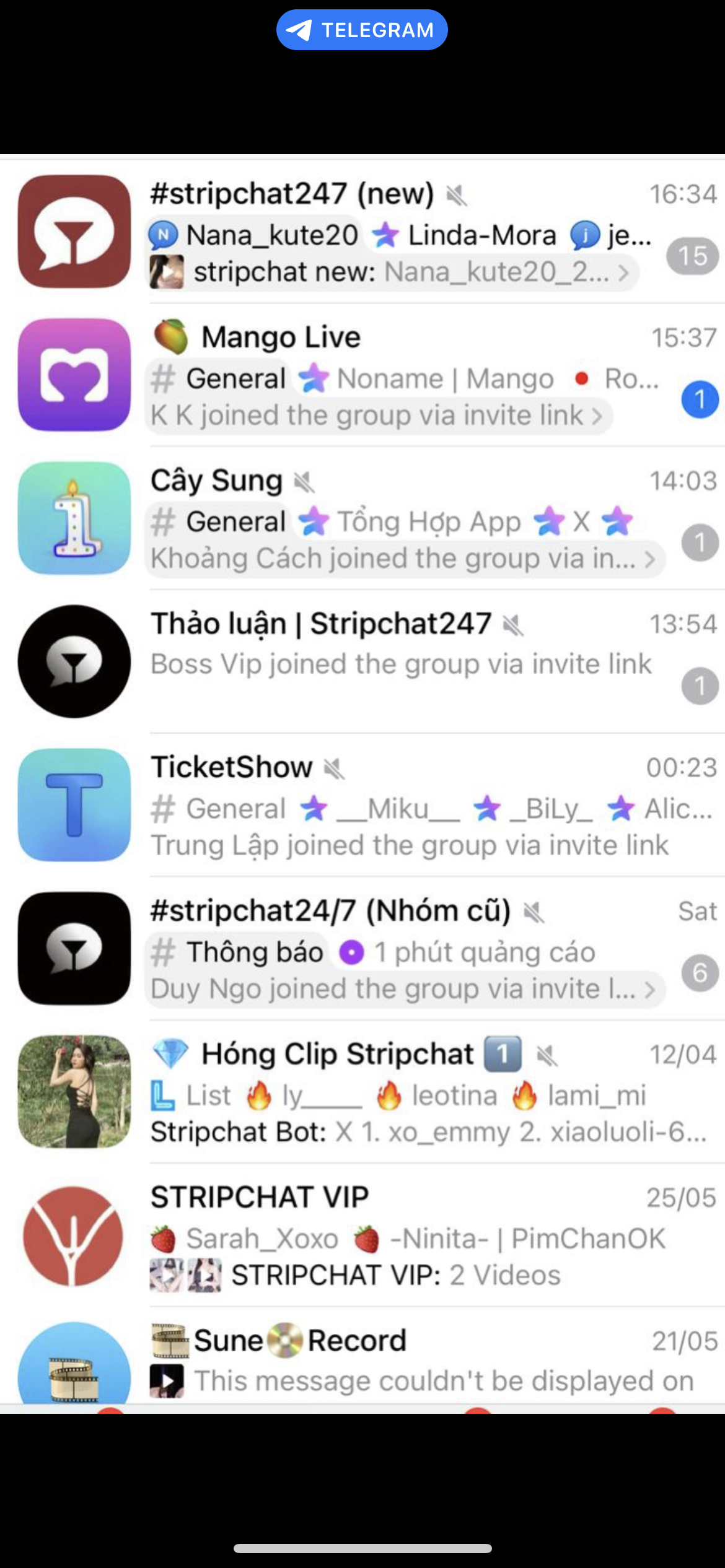The width and height of the screenshot is (725, 1568).
Task: Open #stripchat24/7 (Nhóm cũ) chat
Action: click(362, 948)
